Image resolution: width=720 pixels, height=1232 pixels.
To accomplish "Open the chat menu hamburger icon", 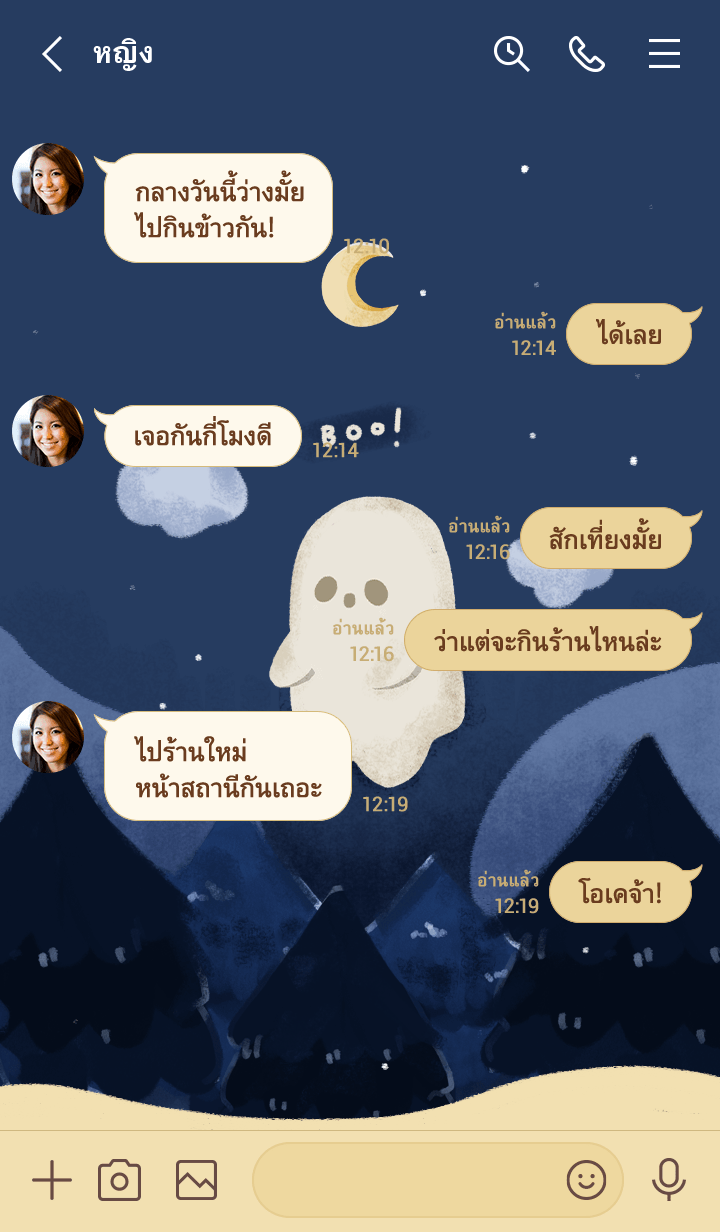I will 664,54.
